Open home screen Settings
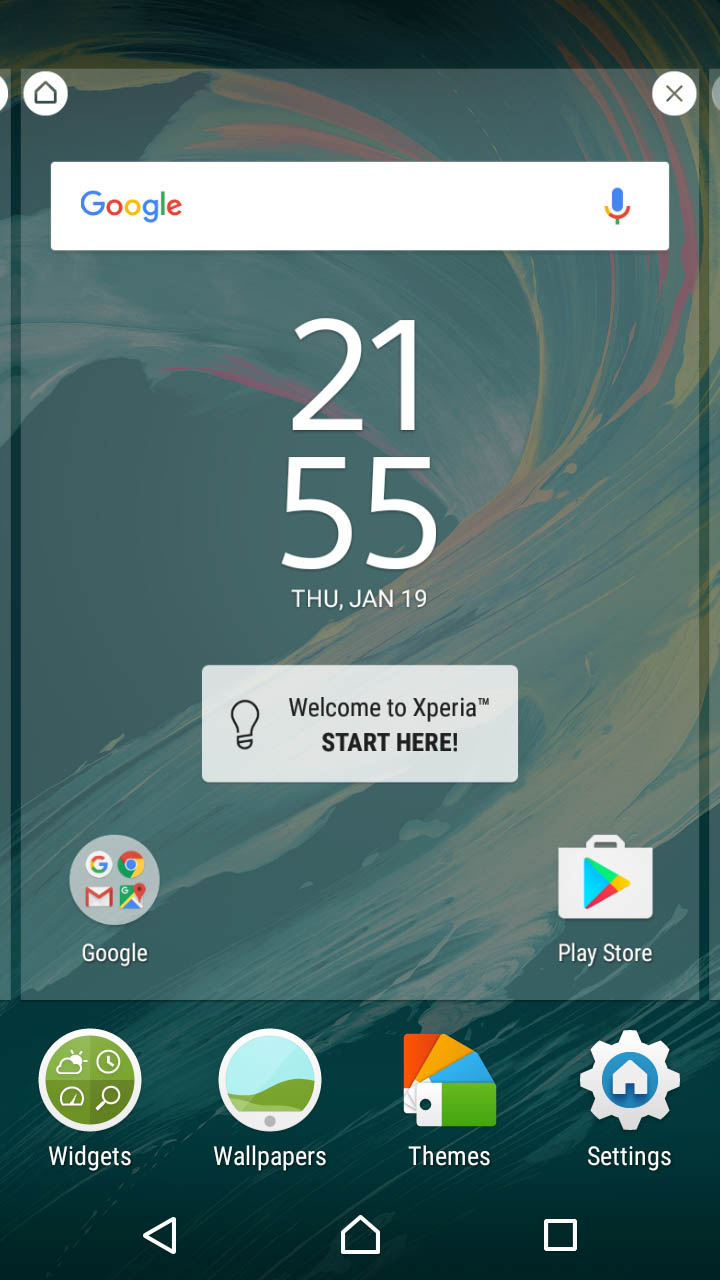This screenshot has width=720, height=1280. coord(629,1100)
